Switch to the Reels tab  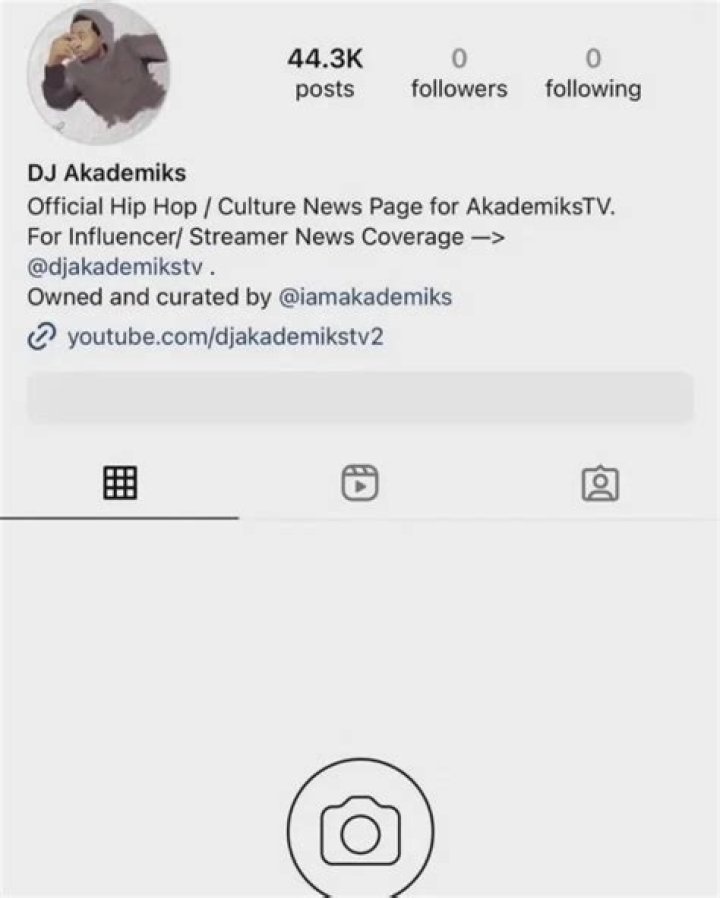(360, 483)
